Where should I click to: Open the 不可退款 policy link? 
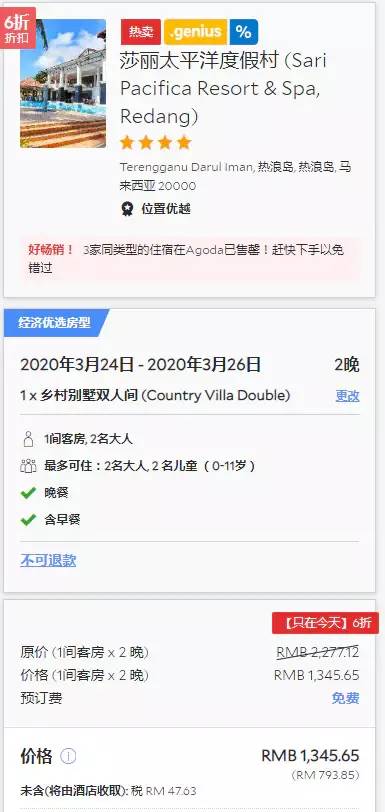click(48, 560)
